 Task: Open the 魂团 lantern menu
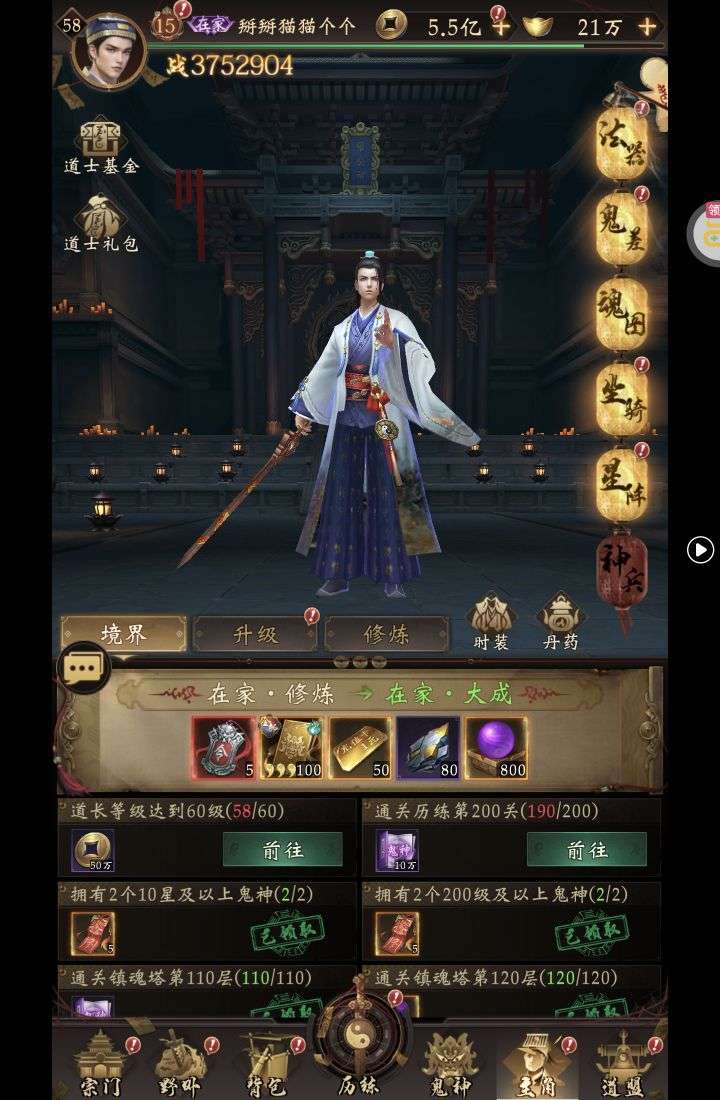622,314
